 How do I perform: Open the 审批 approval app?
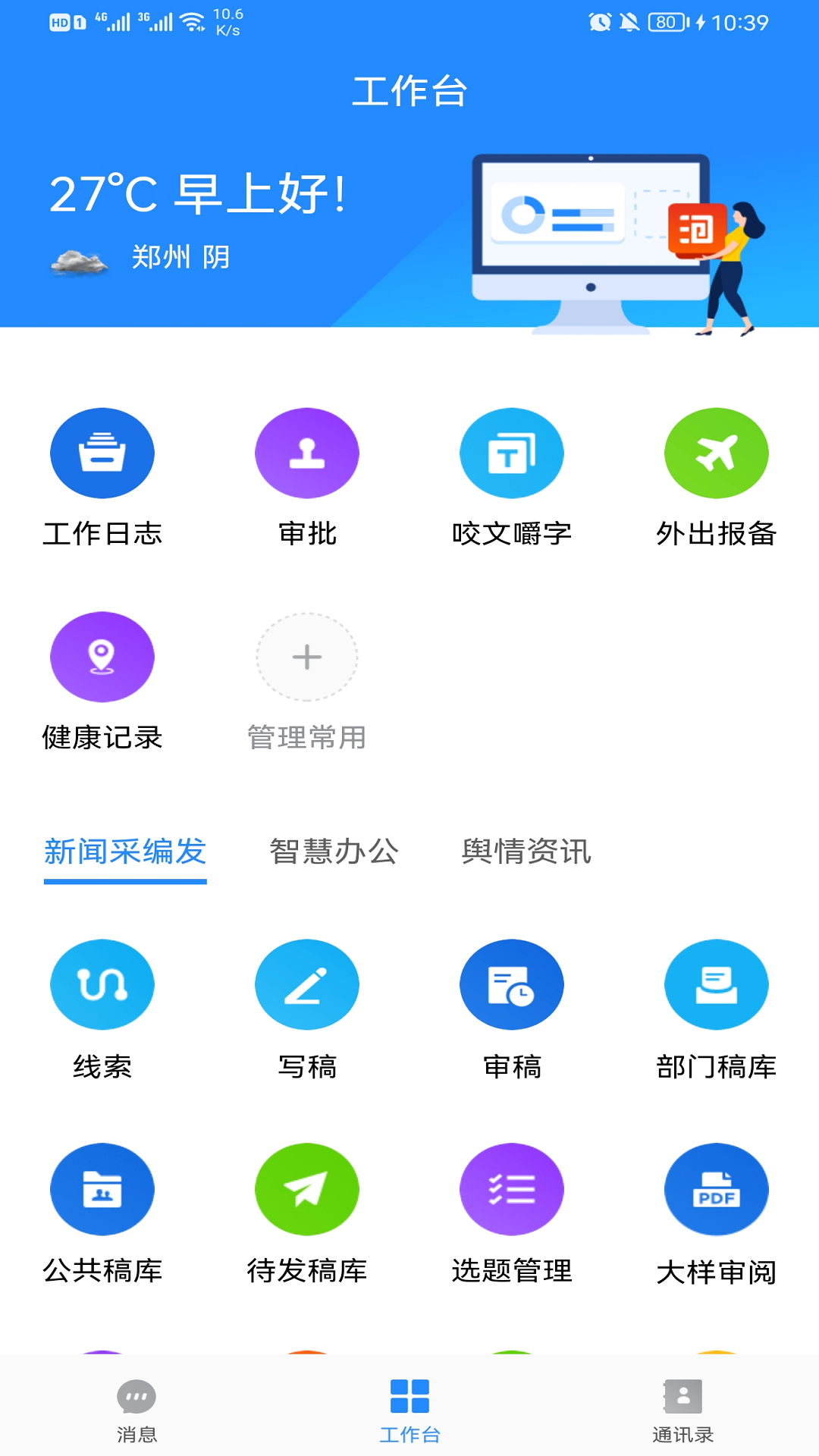307,453
